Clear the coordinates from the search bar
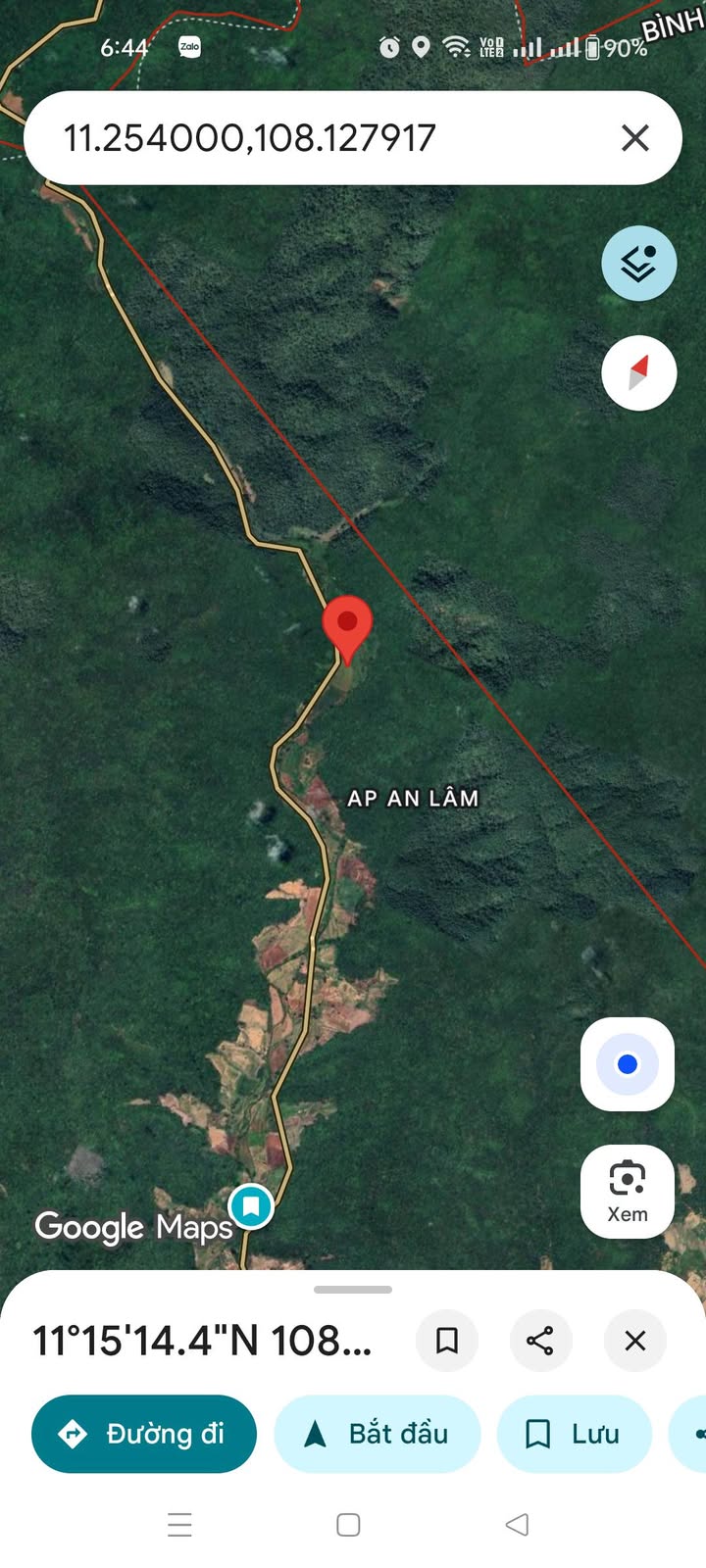This screenshot has height=1568, width=706. click(635, 138)
